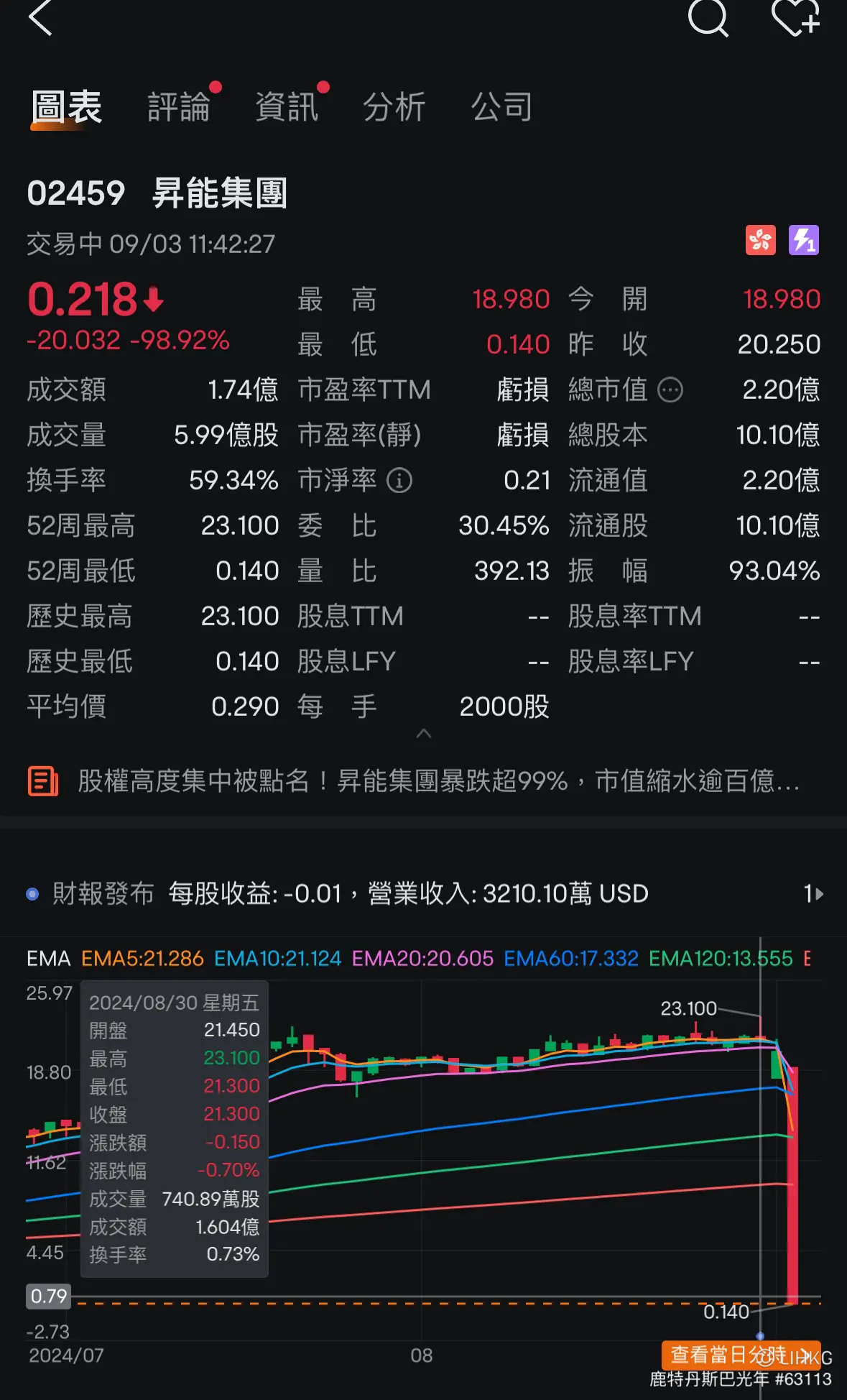847x1400 pixels.
Task: Go back using the top-left arrow
Action: tap(40, 17)
